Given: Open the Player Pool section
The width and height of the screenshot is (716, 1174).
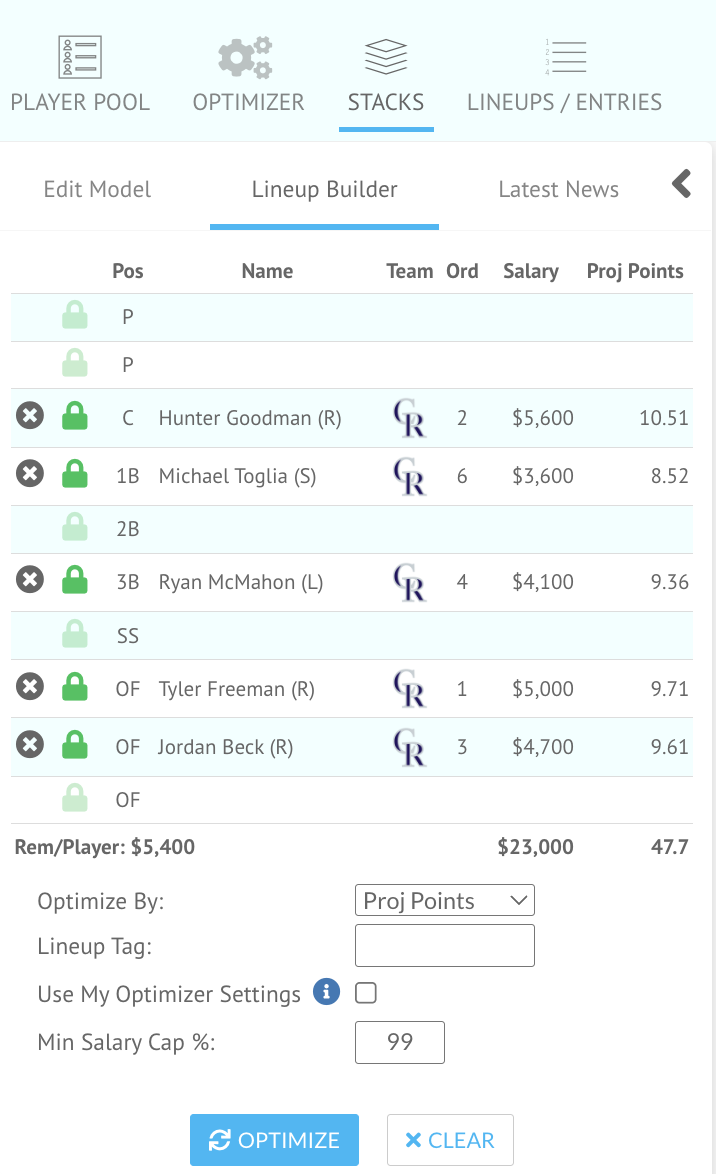Looking at the screenshot, I should pyautogui.click(x=80, y=75).
